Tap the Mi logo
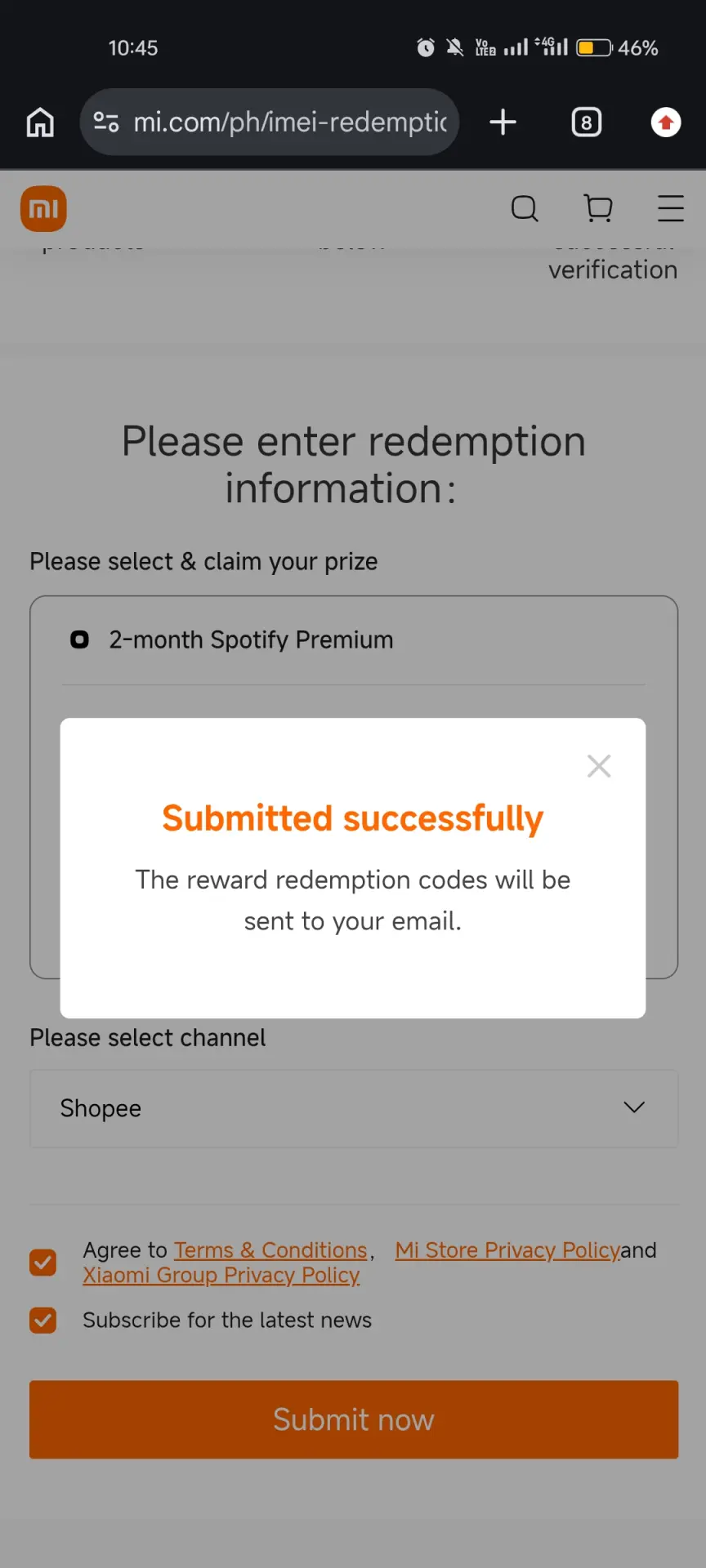Viewport: 706px width, 1568px height. (43, 209)
